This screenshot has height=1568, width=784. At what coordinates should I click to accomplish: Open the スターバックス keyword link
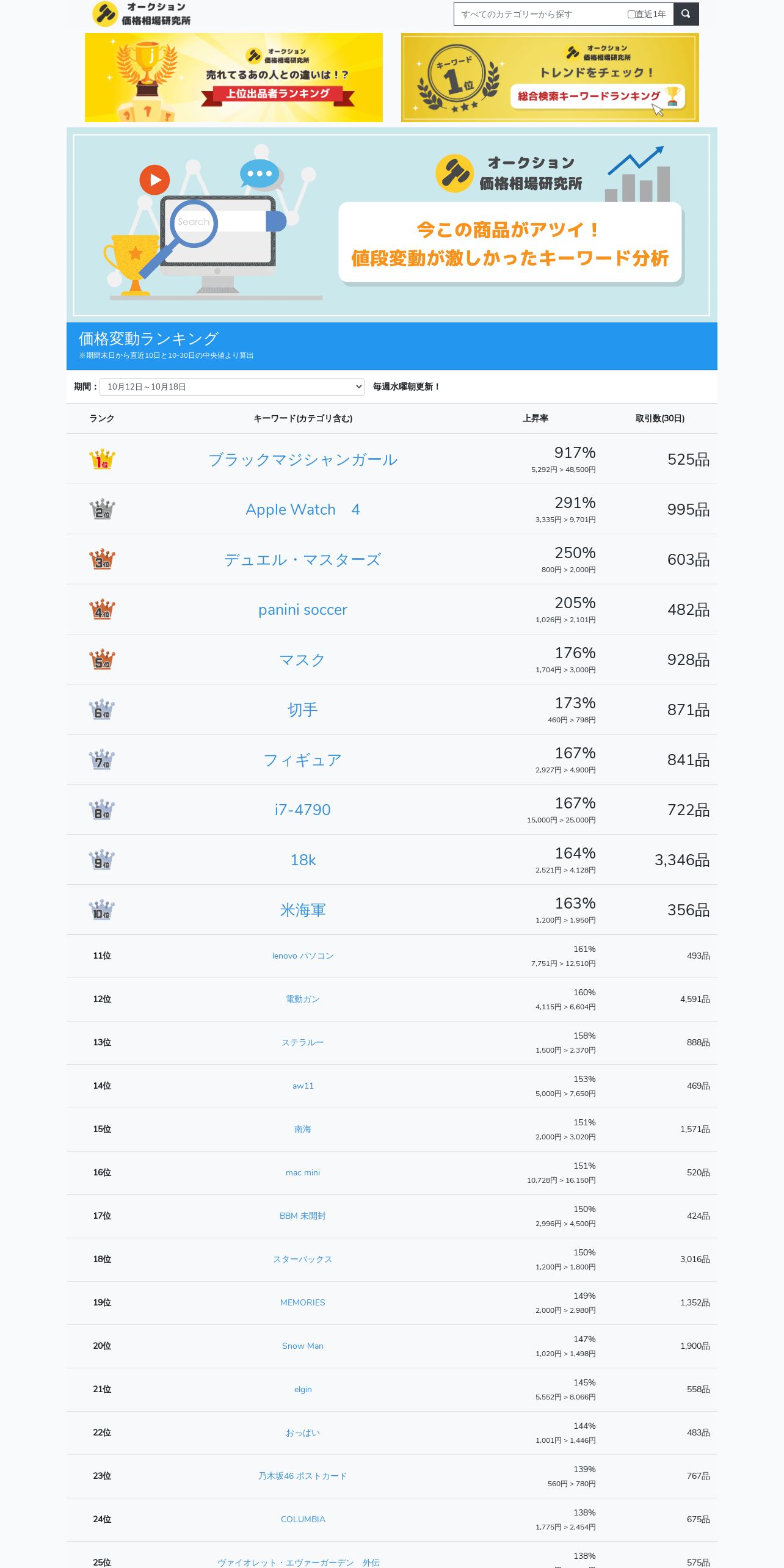[x=303, y=1259]
